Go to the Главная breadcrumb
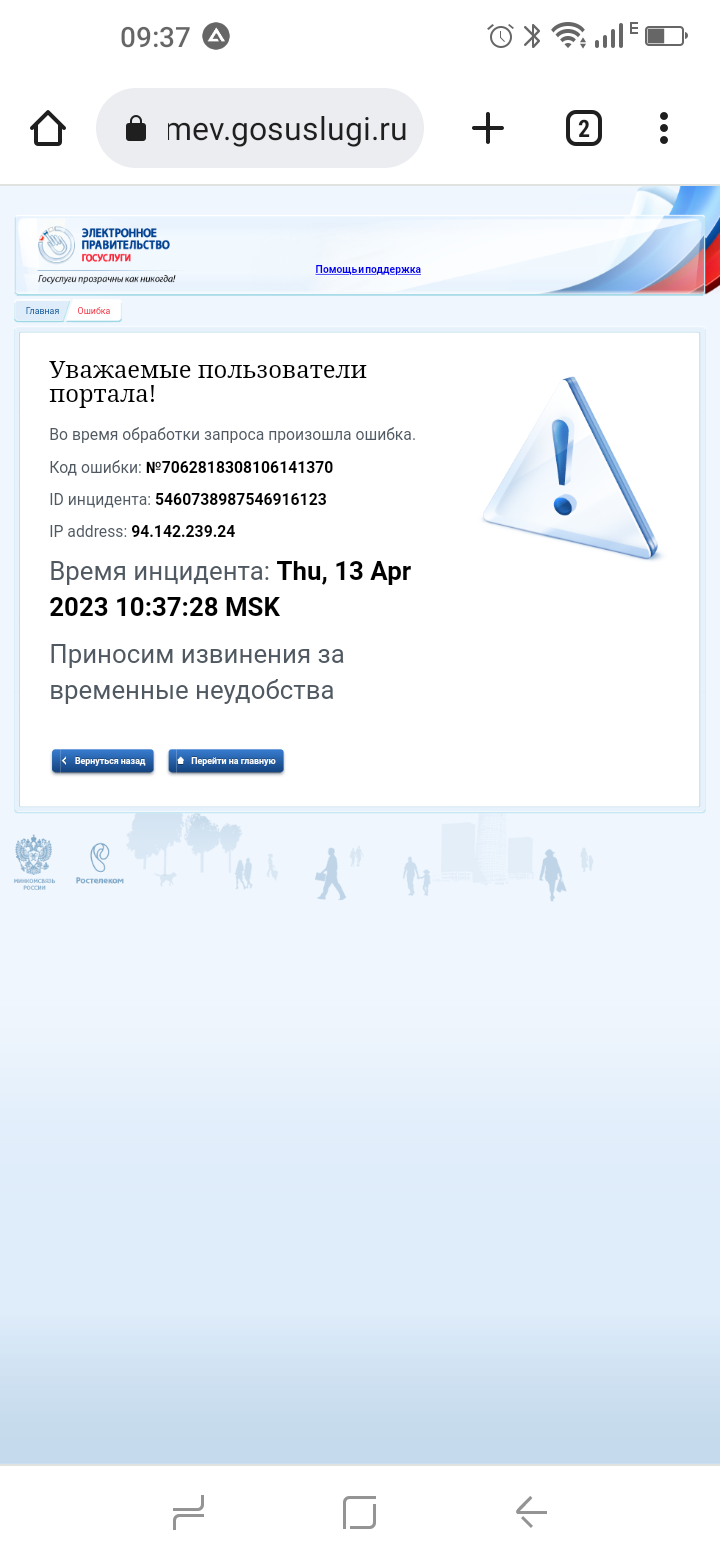Screen dimensions: 720x1560 coord(42,311)
